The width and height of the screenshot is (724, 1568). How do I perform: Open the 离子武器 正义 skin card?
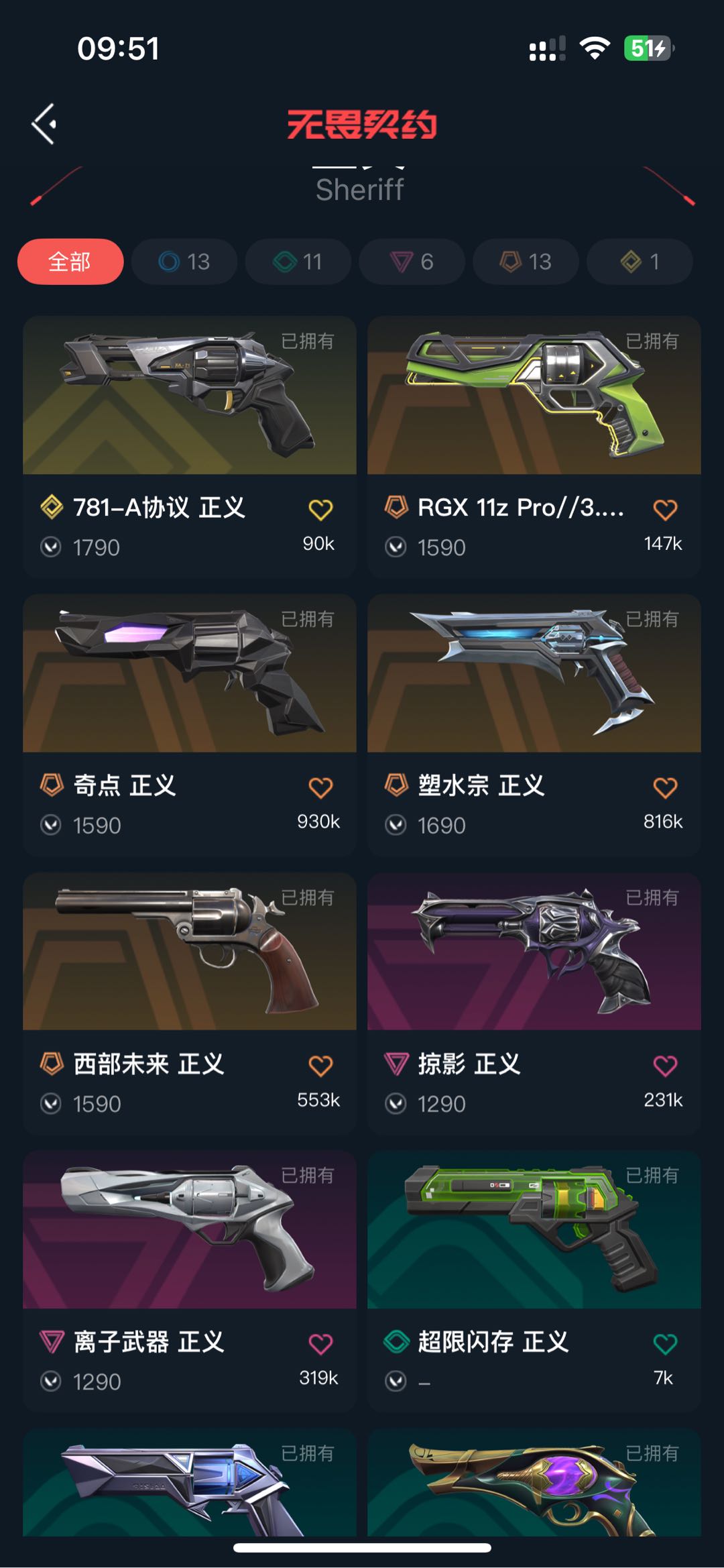click(x=190, y=1230)
